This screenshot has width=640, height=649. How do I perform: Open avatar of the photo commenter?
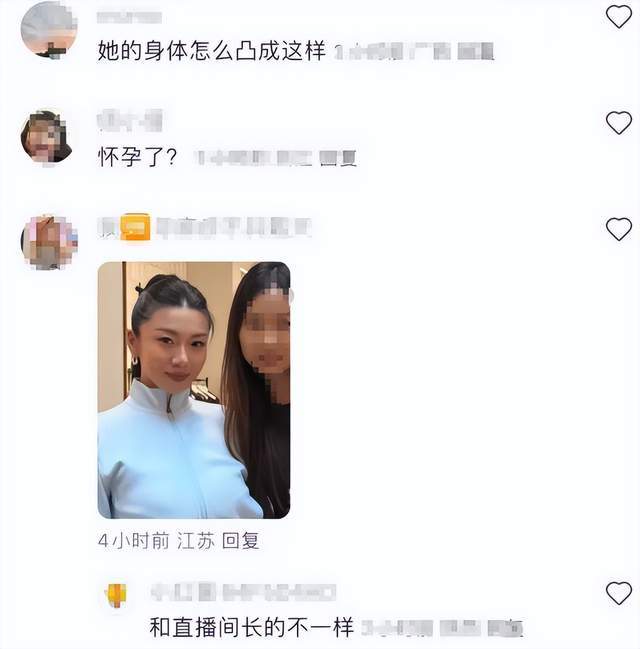pyautogui.click(x=47, y=241)
